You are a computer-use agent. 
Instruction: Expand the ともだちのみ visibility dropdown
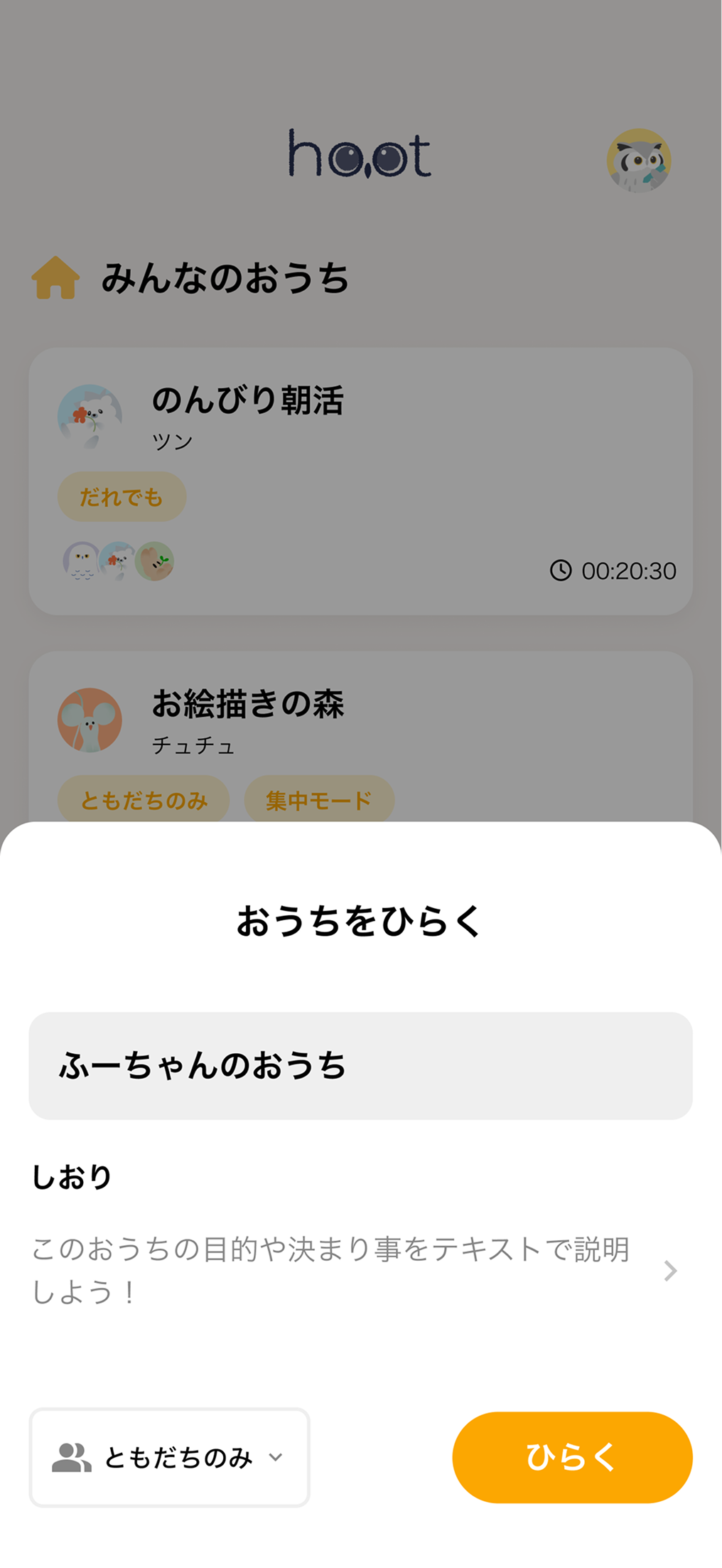[x=169, y=1456]
